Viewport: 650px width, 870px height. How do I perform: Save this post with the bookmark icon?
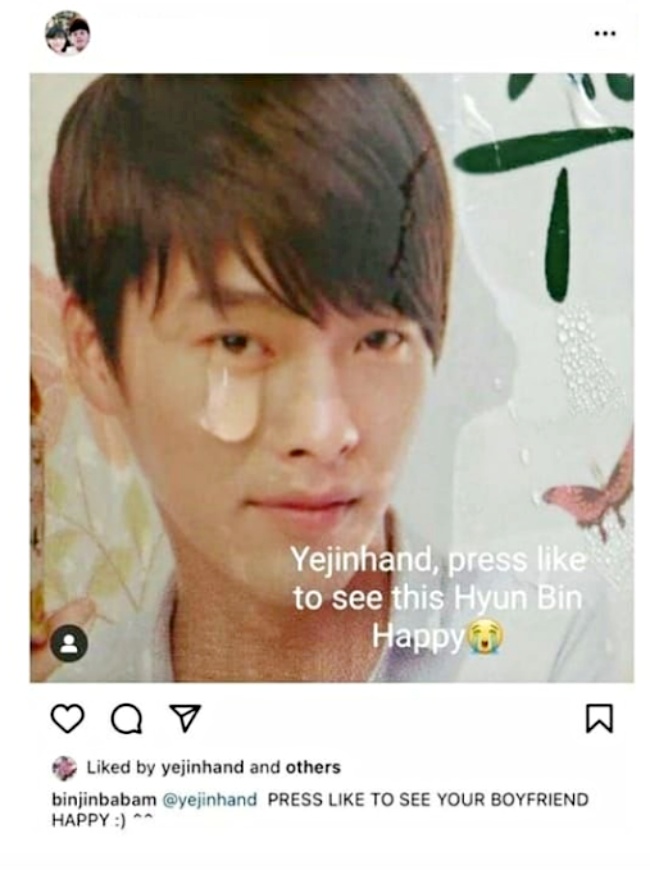click(x=598, y=718)
